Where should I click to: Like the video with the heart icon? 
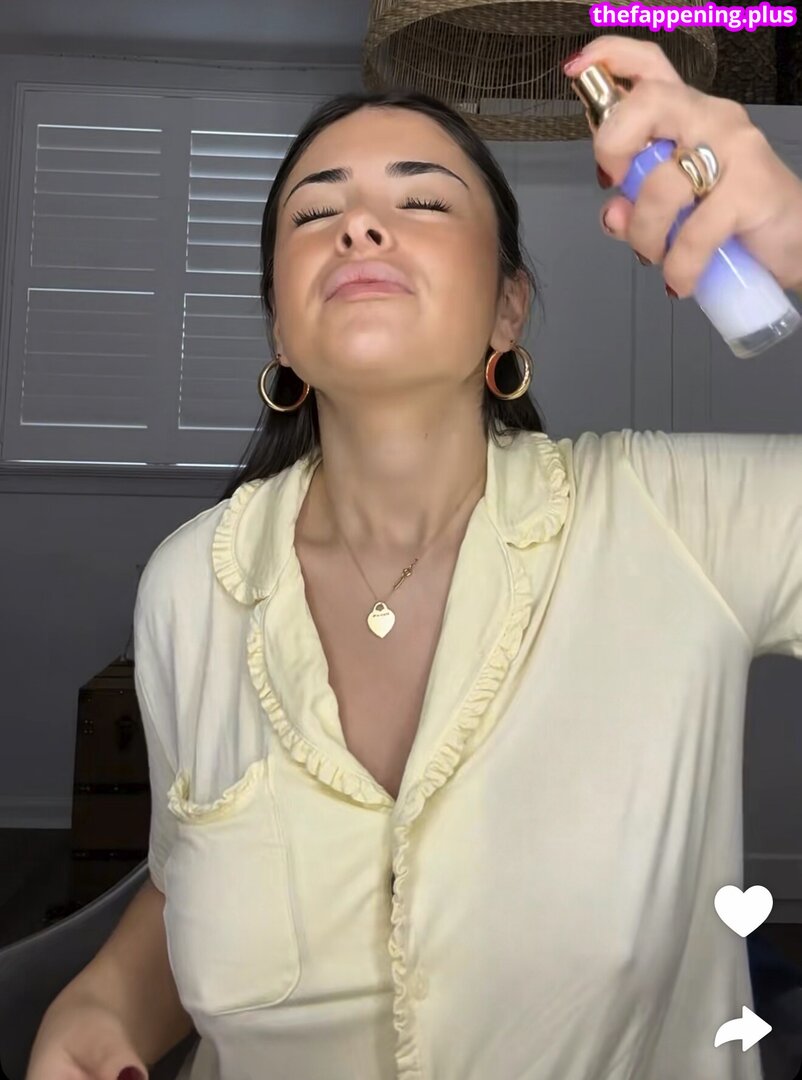[743, 909]
